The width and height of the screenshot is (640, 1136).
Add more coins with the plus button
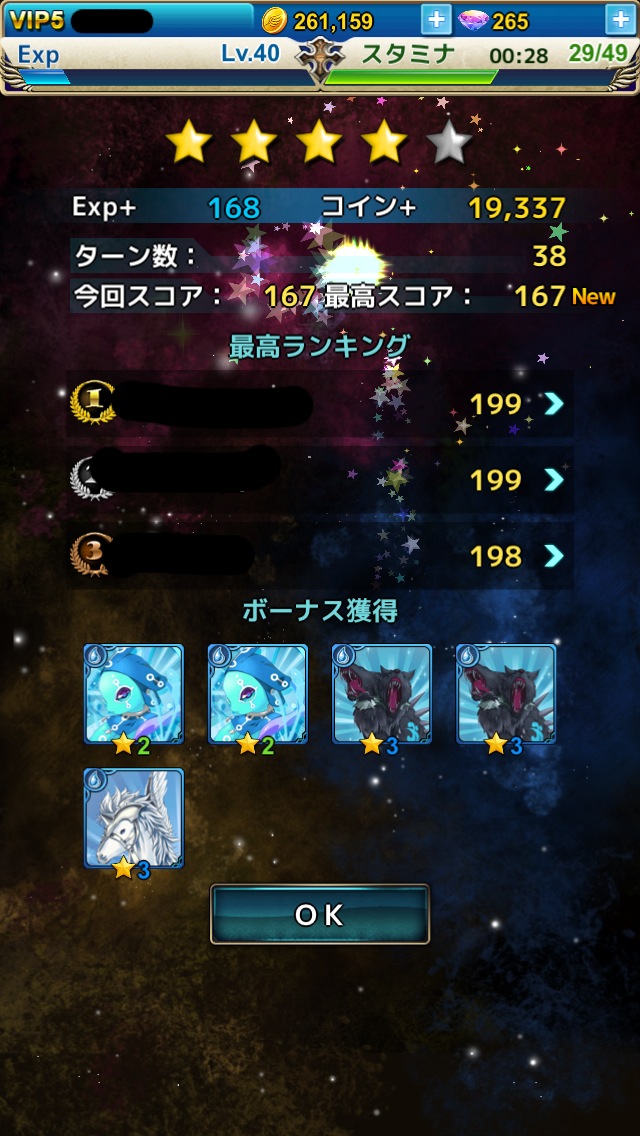point(436,20)
